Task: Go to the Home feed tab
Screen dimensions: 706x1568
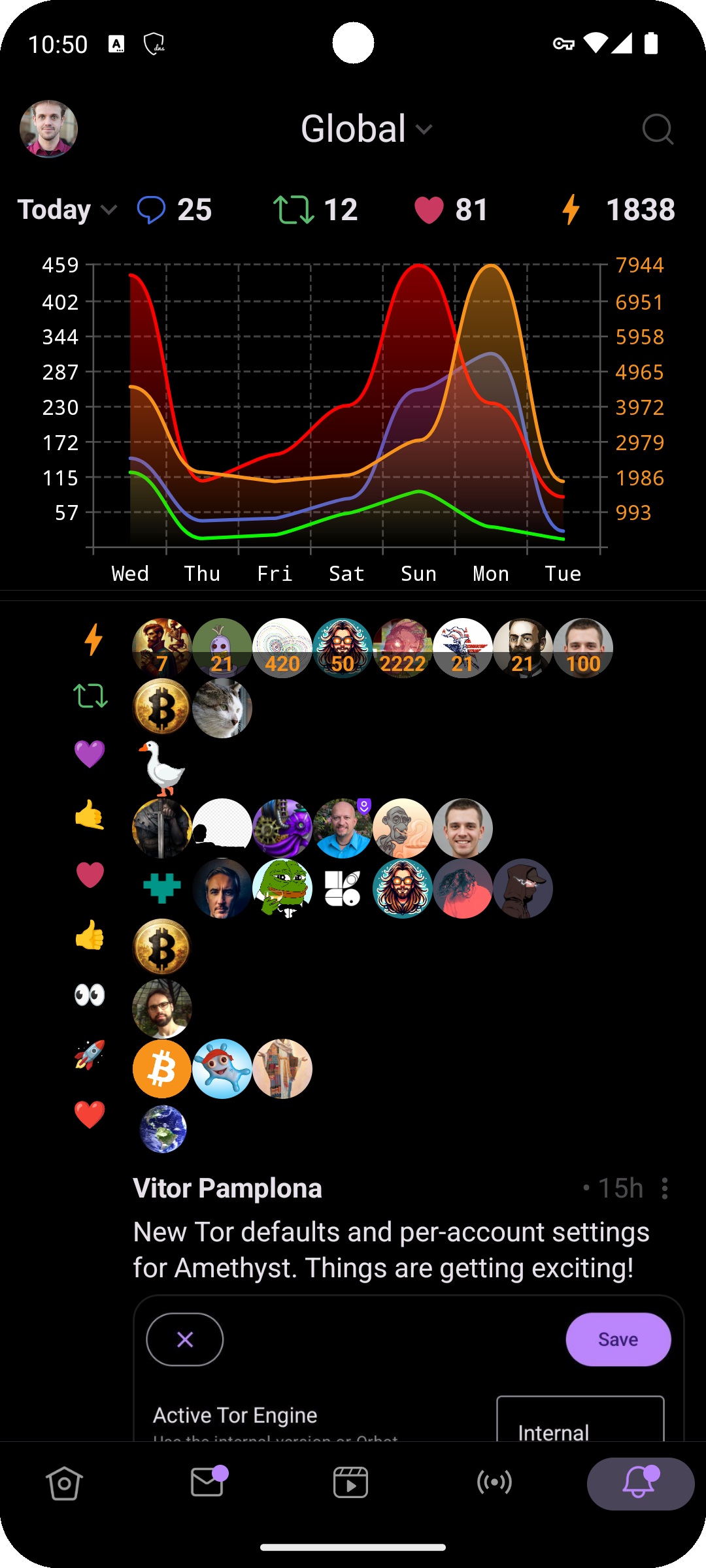Action: (64, 1483)
